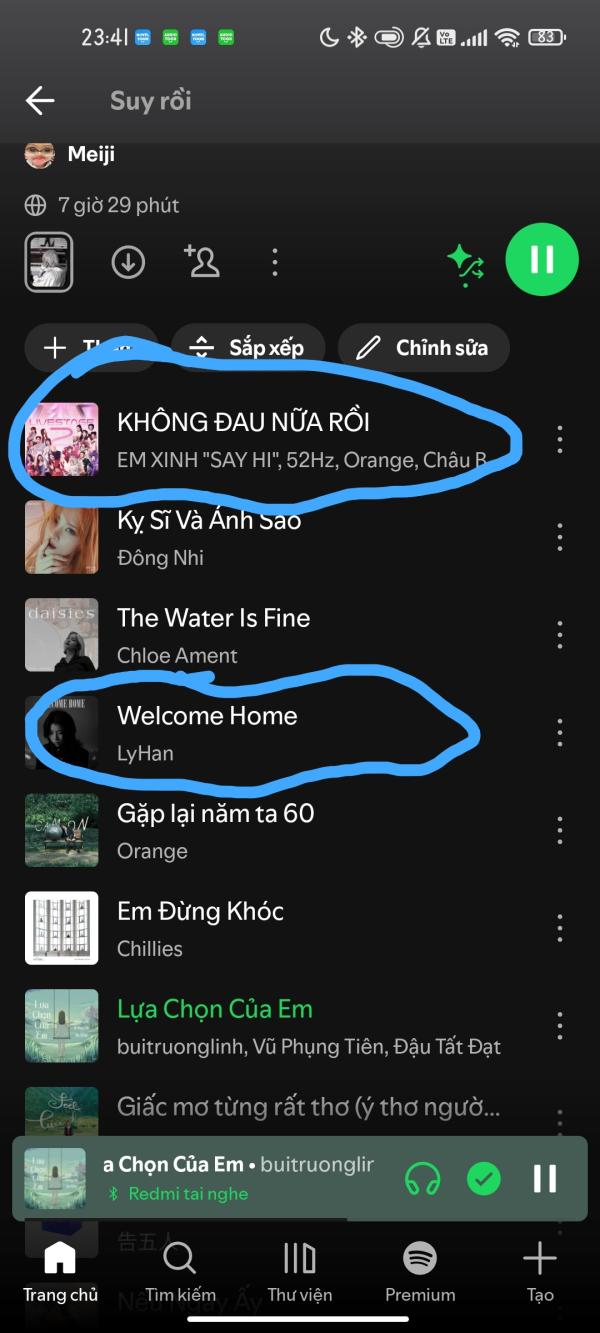Image resolution: width=600 pixels, height=1333 pixels.
Task: Invite collaborators with the add-person icon
Action: click(x=201, y=261)
